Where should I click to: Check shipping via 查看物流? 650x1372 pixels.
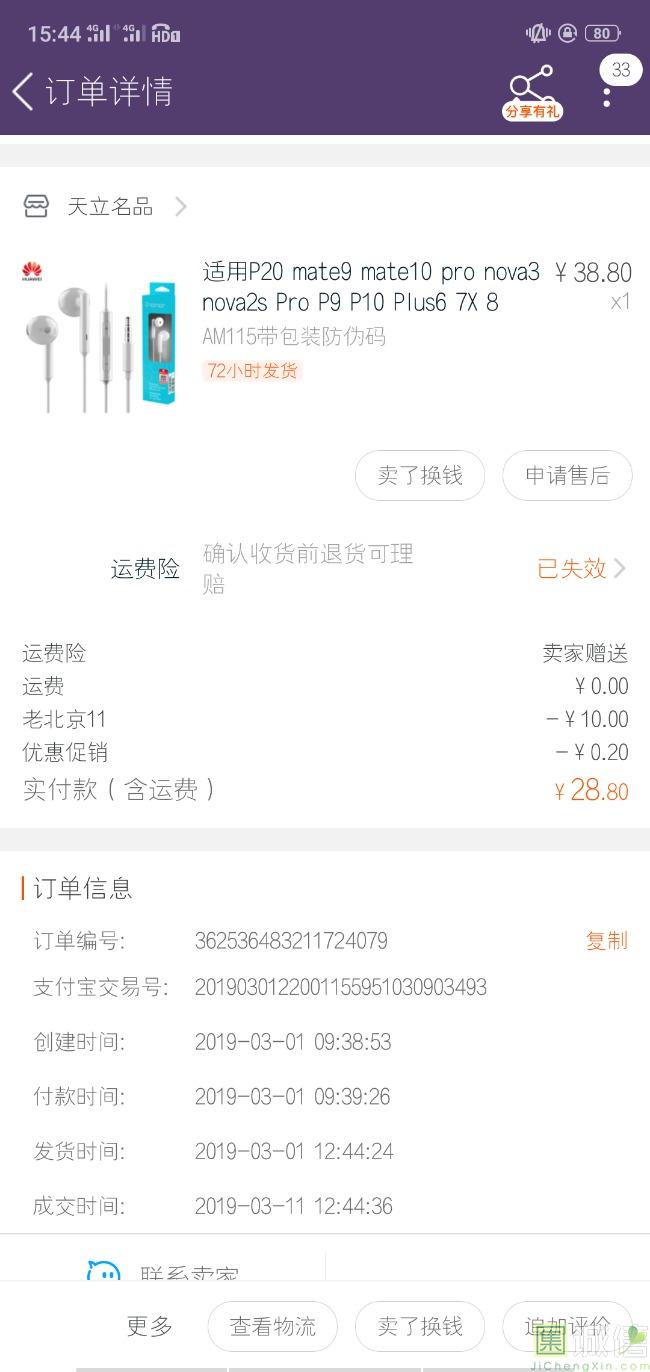[273, 1327]
